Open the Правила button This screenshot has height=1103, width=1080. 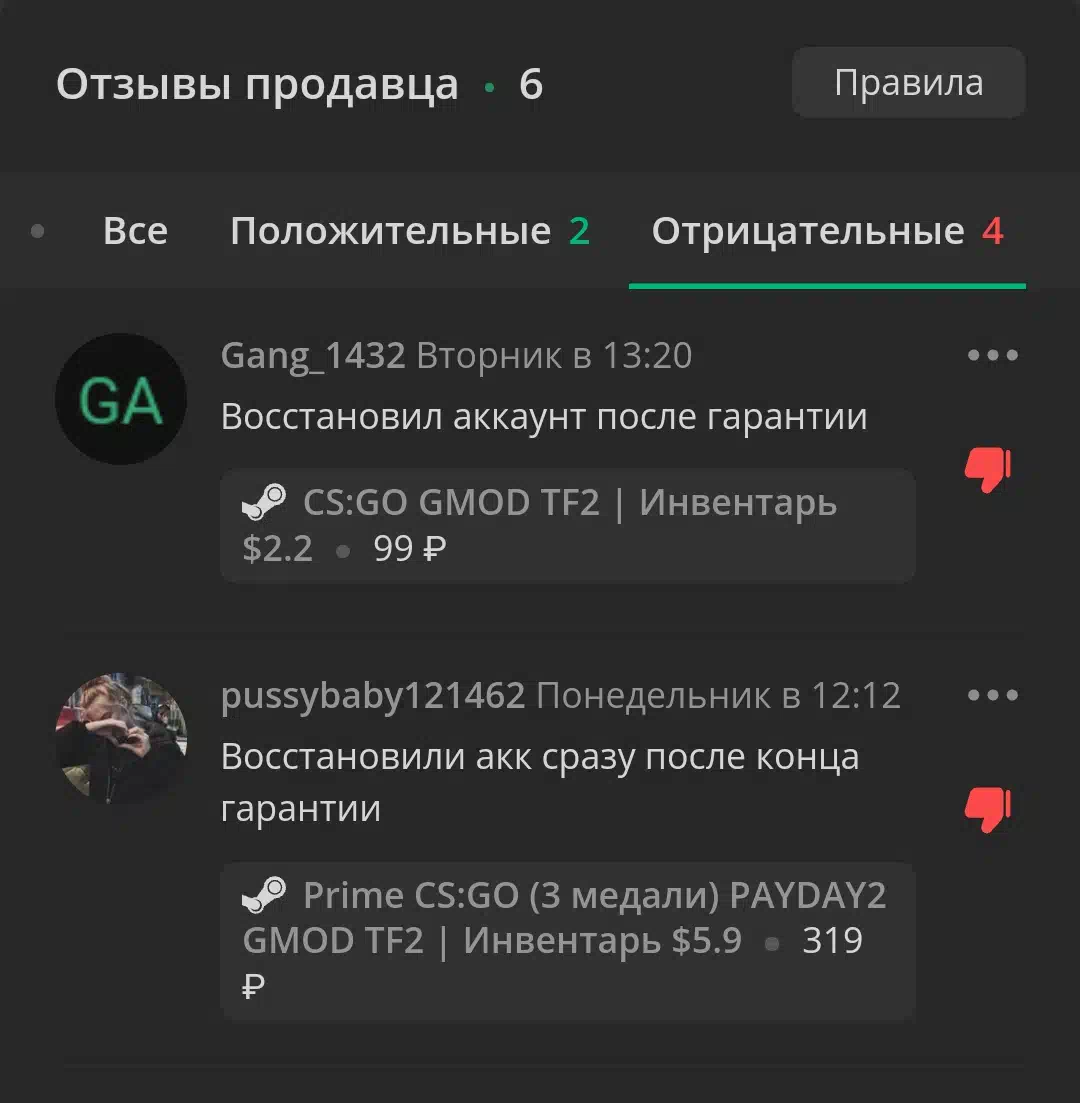[x=908, y=83]
